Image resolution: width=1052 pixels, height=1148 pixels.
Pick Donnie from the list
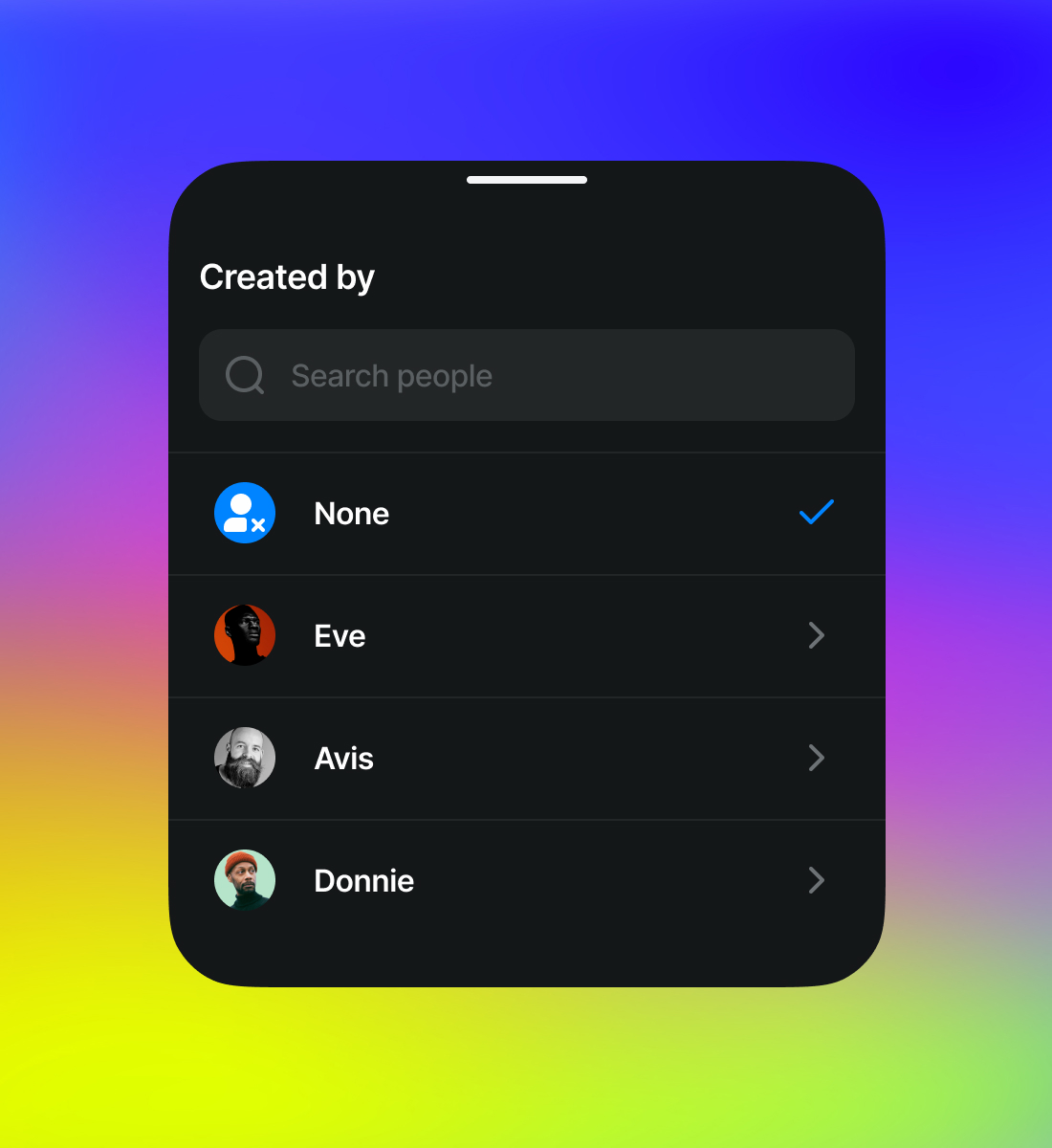pos(526,881)
